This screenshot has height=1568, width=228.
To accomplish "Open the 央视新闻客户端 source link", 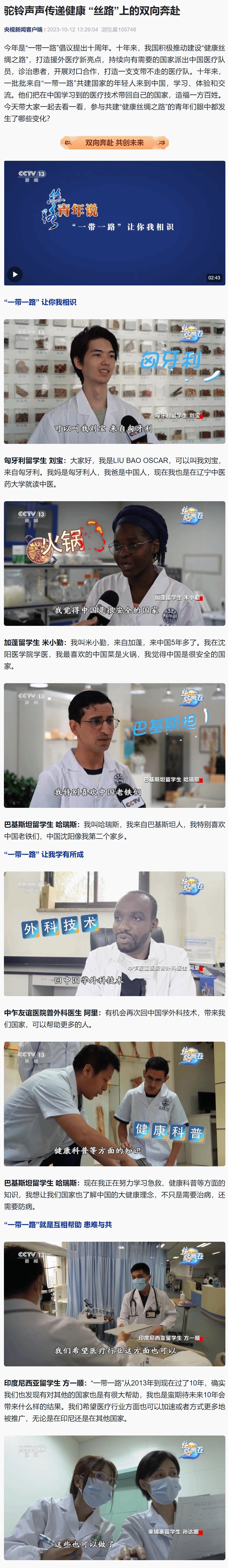I will point(23,29).
